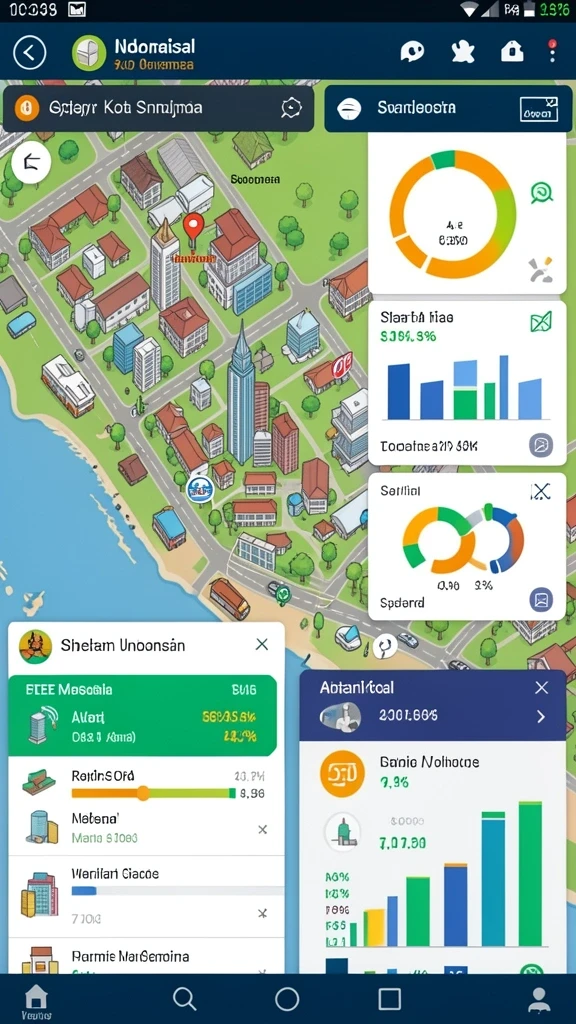Close the Setilial chart card

point(541,492)
